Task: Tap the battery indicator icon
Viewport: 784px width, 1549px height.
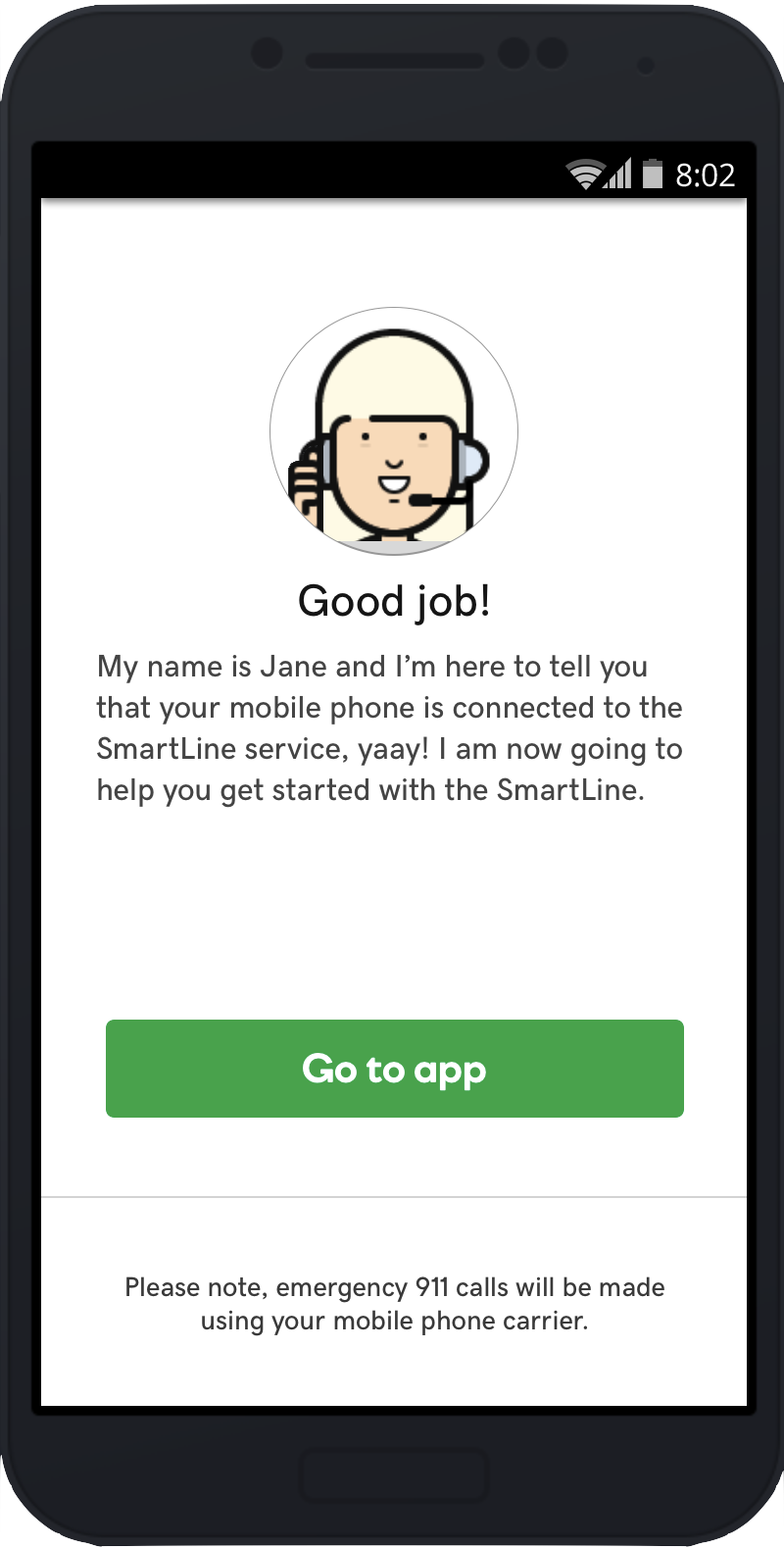Action: [x=653, y=175]
